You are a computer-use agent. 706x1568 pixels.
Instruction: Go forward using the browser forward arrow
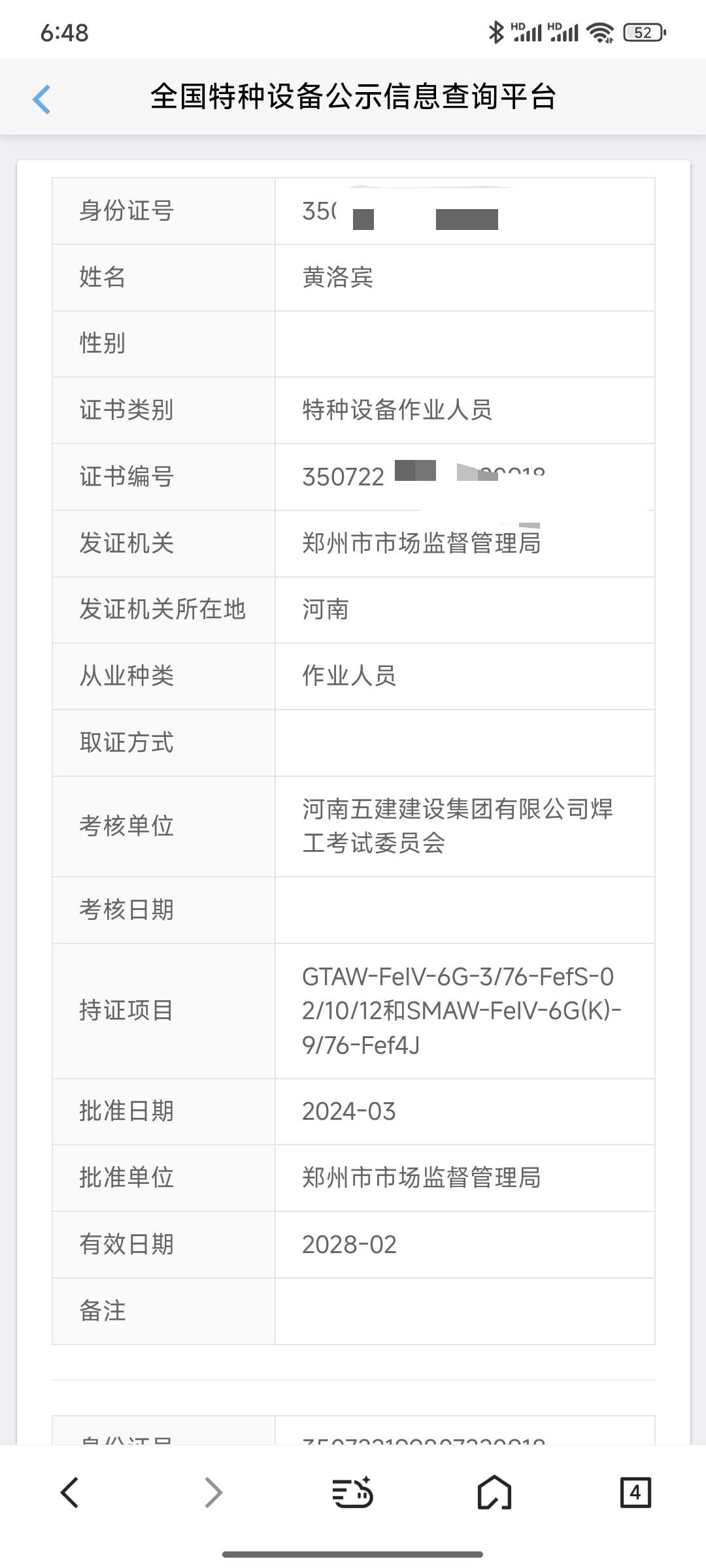pos(213,1493)
